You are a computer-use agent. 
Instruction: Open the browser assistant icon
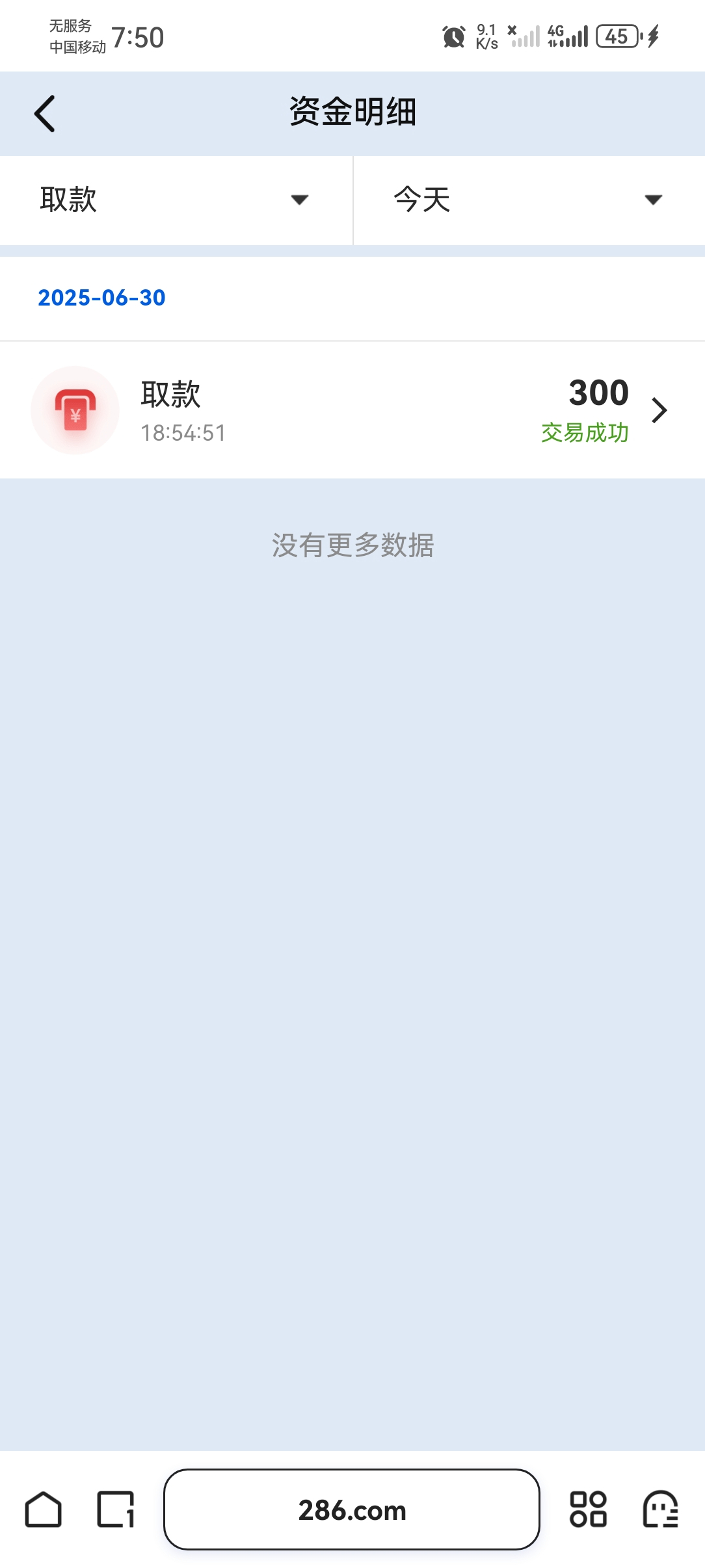click(x=661, y=1509)
